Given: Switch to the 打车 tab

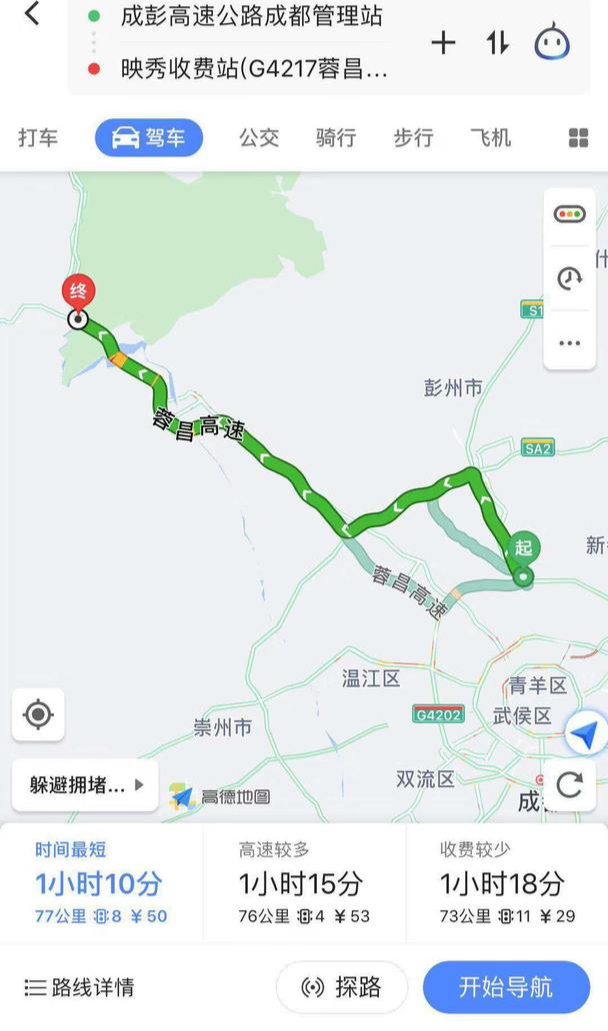Looking at the screenshot, I should pos(38,138).
